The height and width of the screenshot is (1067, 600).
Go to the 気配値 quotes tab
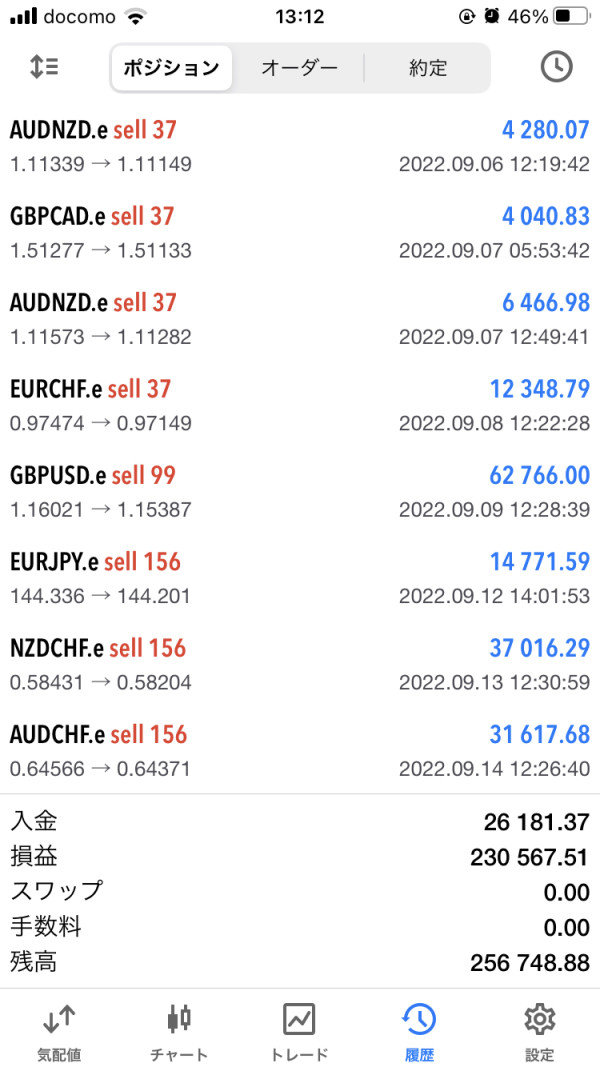click(59, 1032)
